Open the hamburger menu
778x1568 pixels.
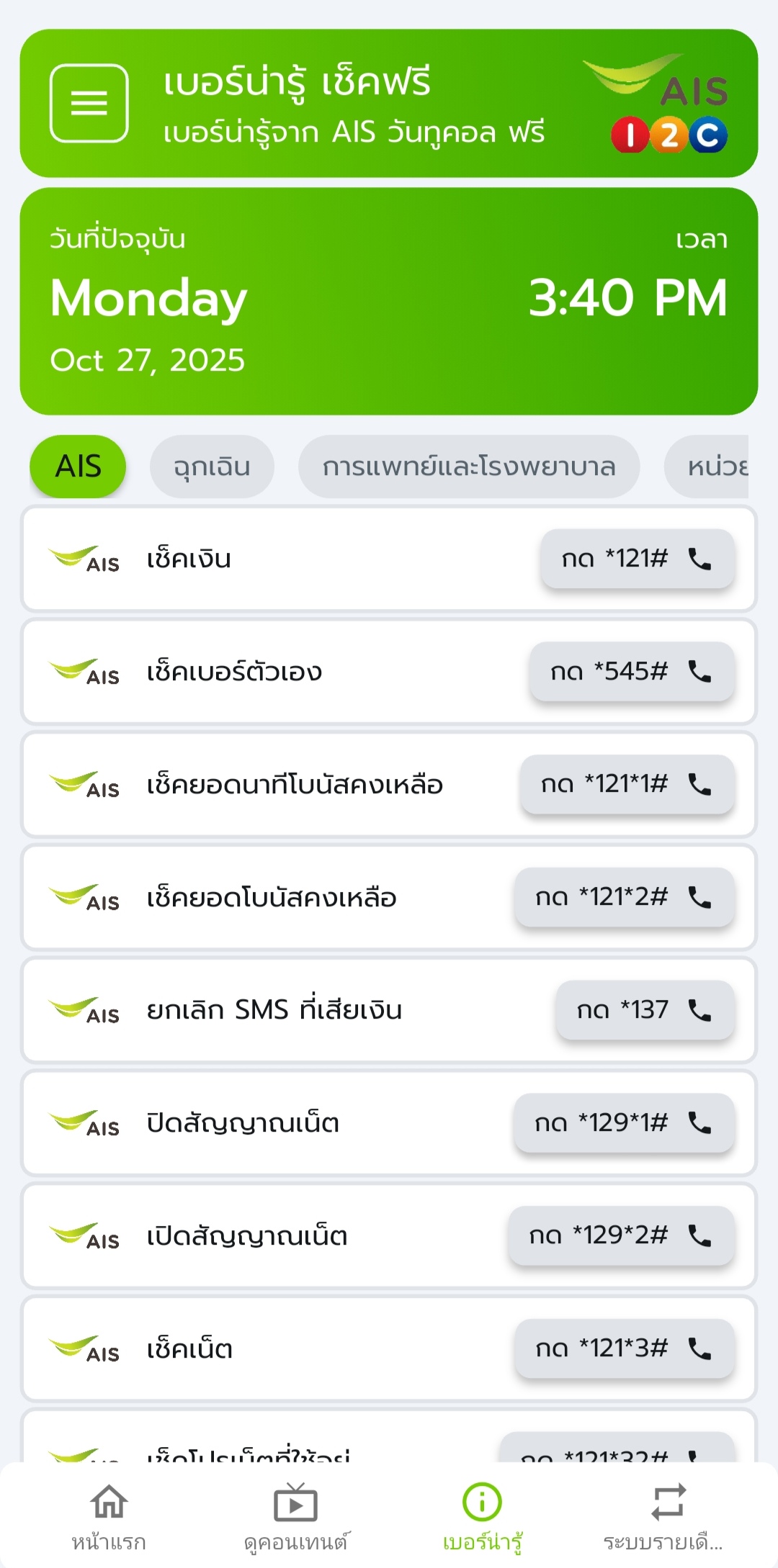91,103
